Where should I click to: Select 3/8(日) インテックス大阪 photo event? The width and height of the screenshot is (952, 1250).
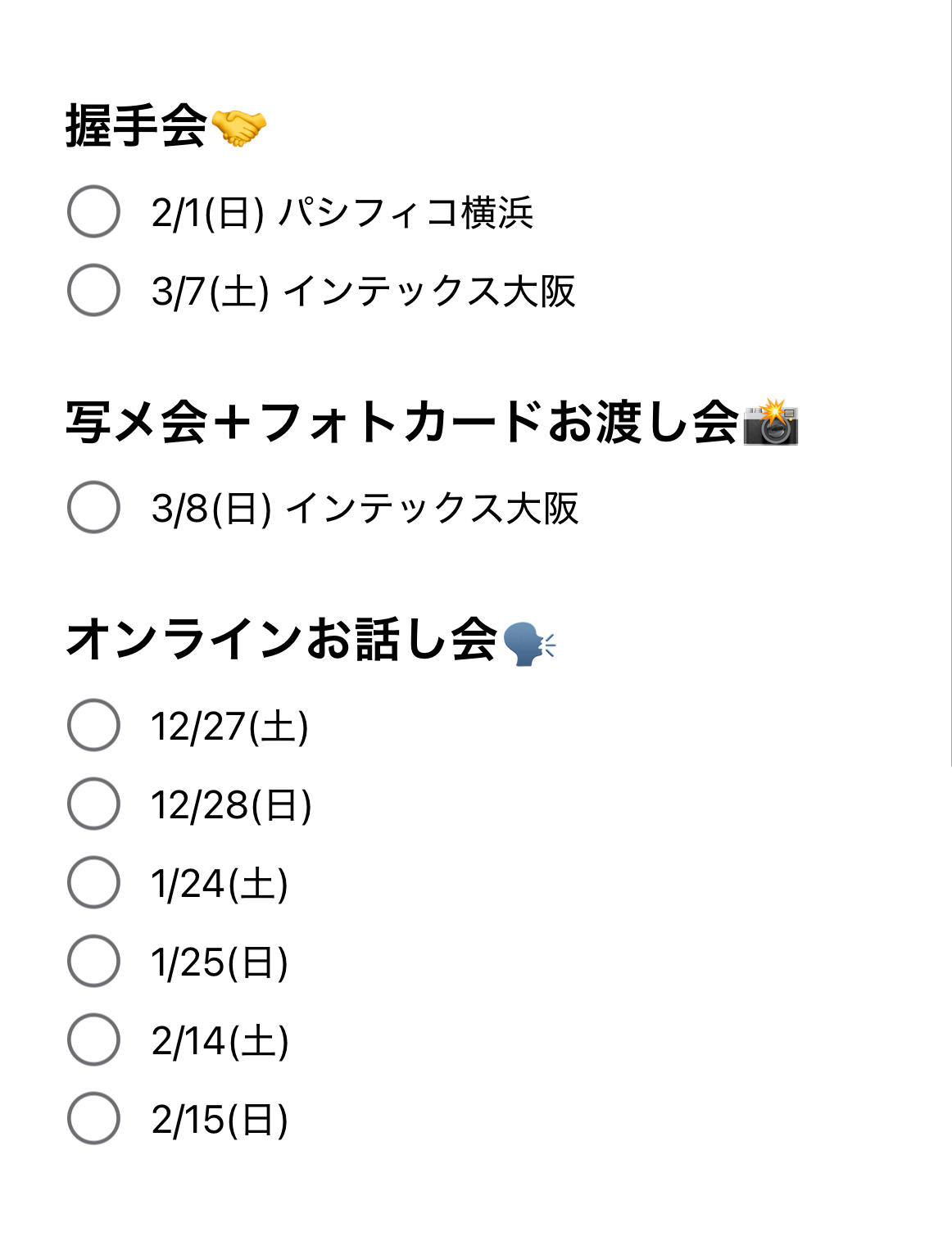pyautogui.click(x=93, y=507)
